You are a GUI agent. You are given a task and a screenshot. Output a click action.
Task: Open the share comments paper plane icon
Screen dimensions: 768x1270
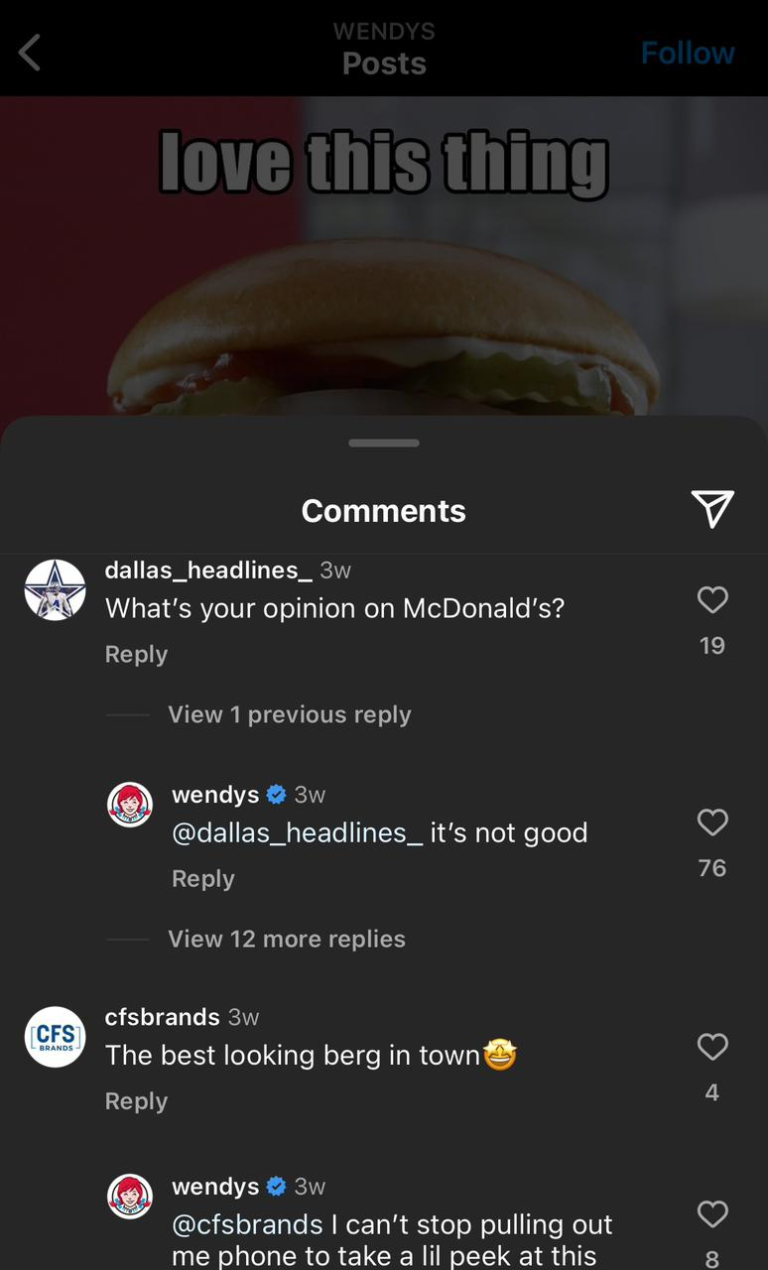(711, 508)
